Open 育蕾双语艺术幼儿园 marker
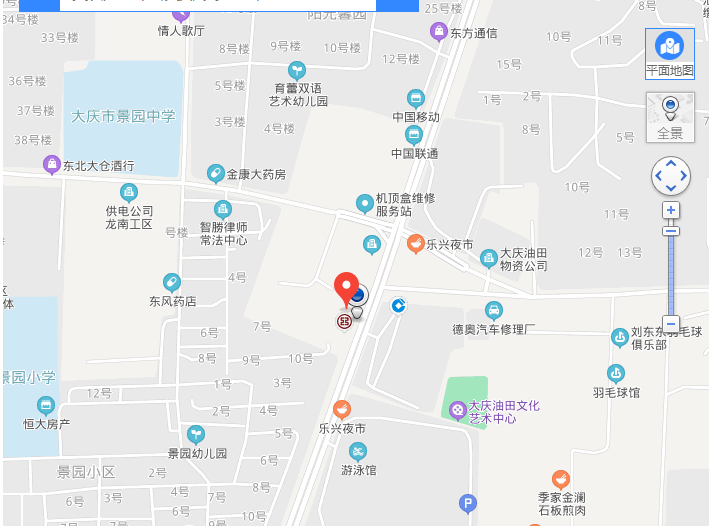 (x=297, y=70)
